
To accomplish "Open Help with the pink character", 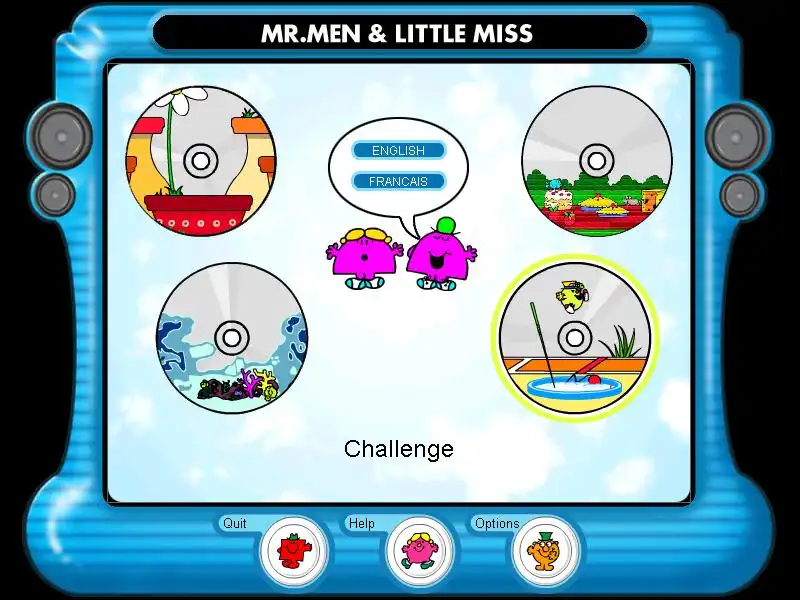I will (420, 549).
